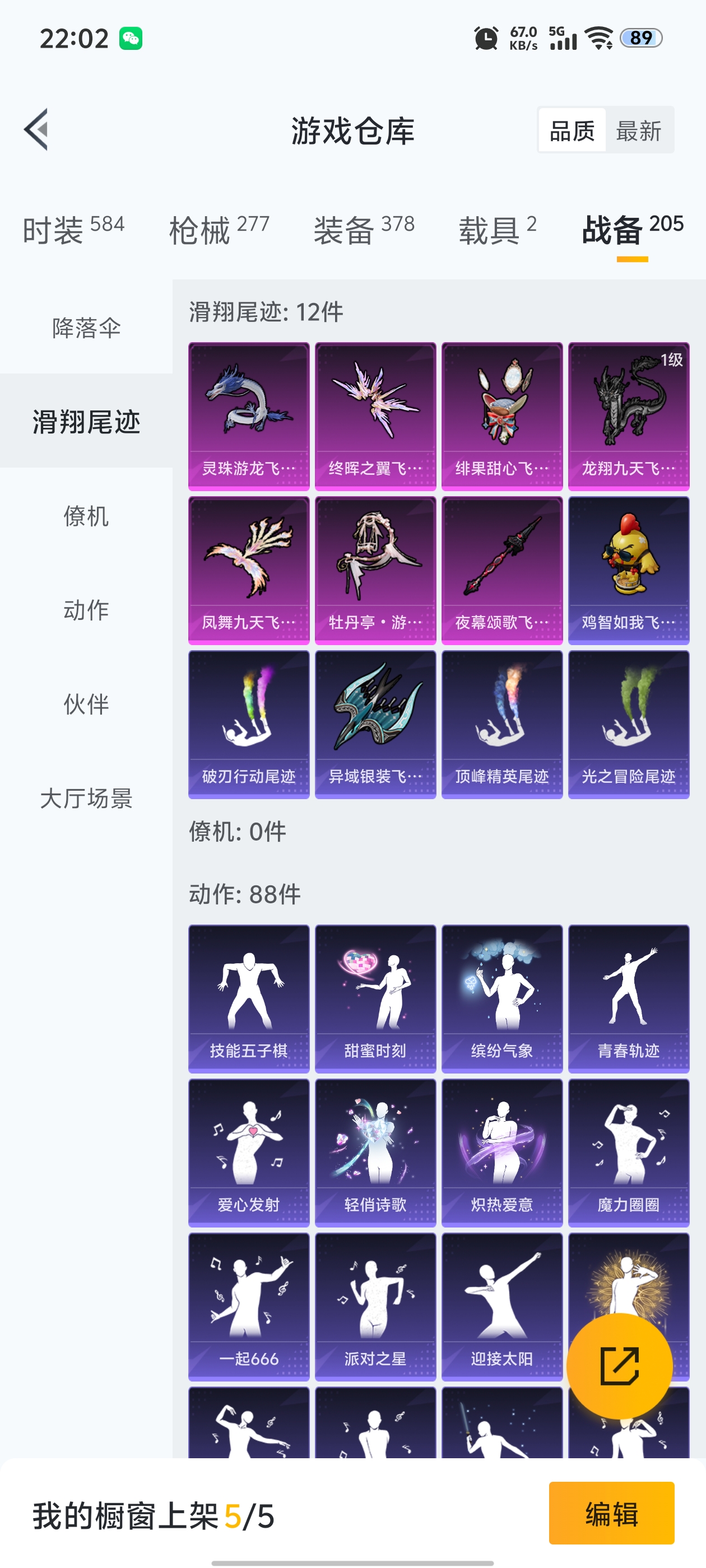Viewport: 706px width, 1568px height.
Task: Select 僚机 in the side menu
Action: point(86,516)
